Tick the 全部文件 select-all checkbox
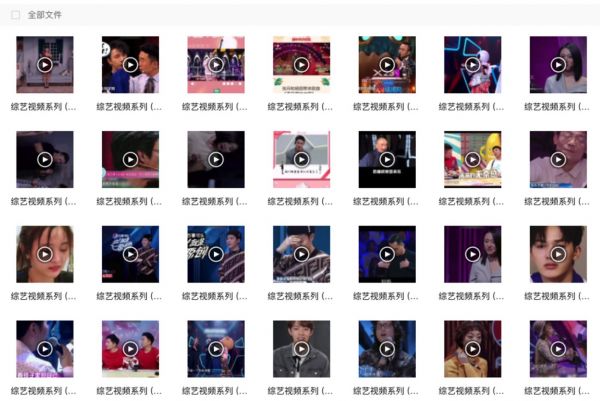 [x=15, y=15]
